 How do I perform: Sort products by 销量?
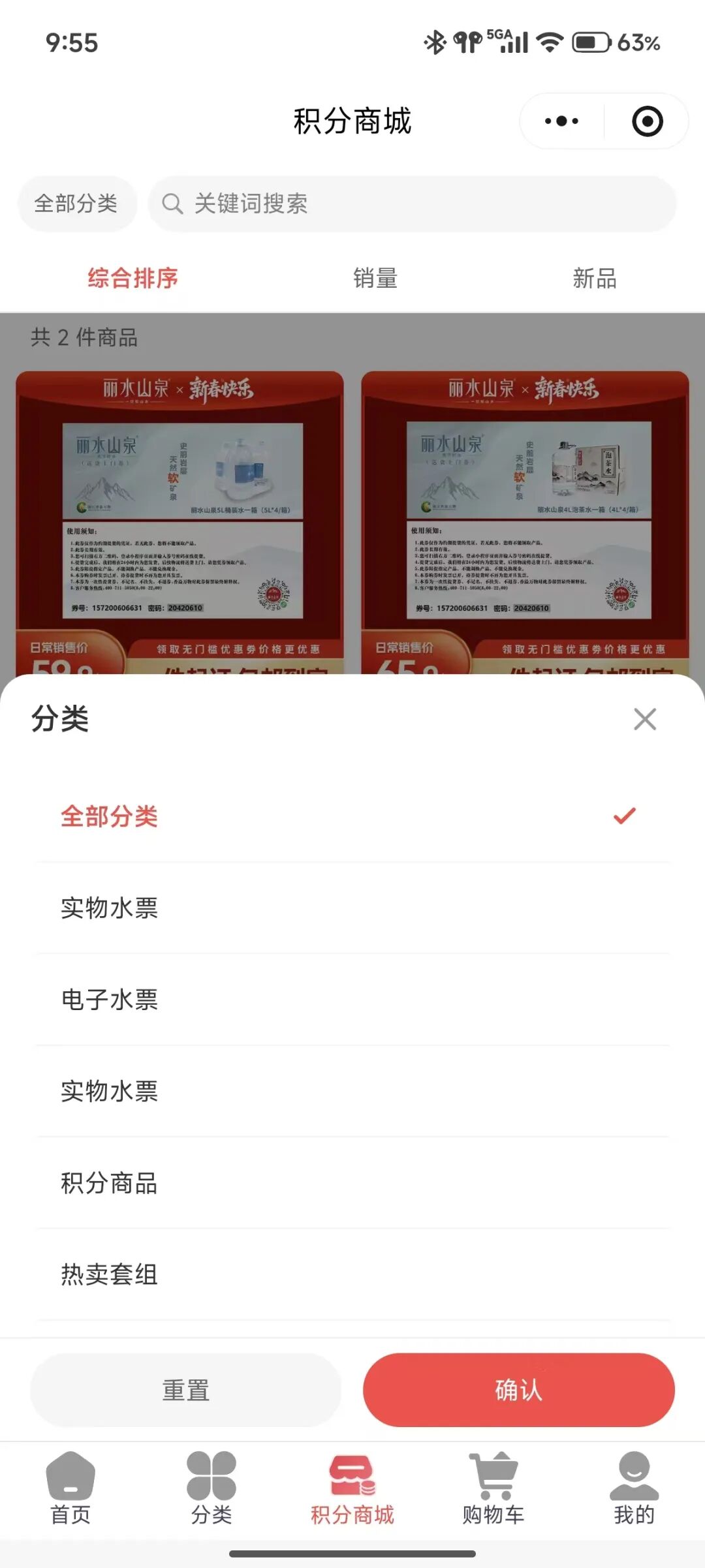click(x=375, y=279)
